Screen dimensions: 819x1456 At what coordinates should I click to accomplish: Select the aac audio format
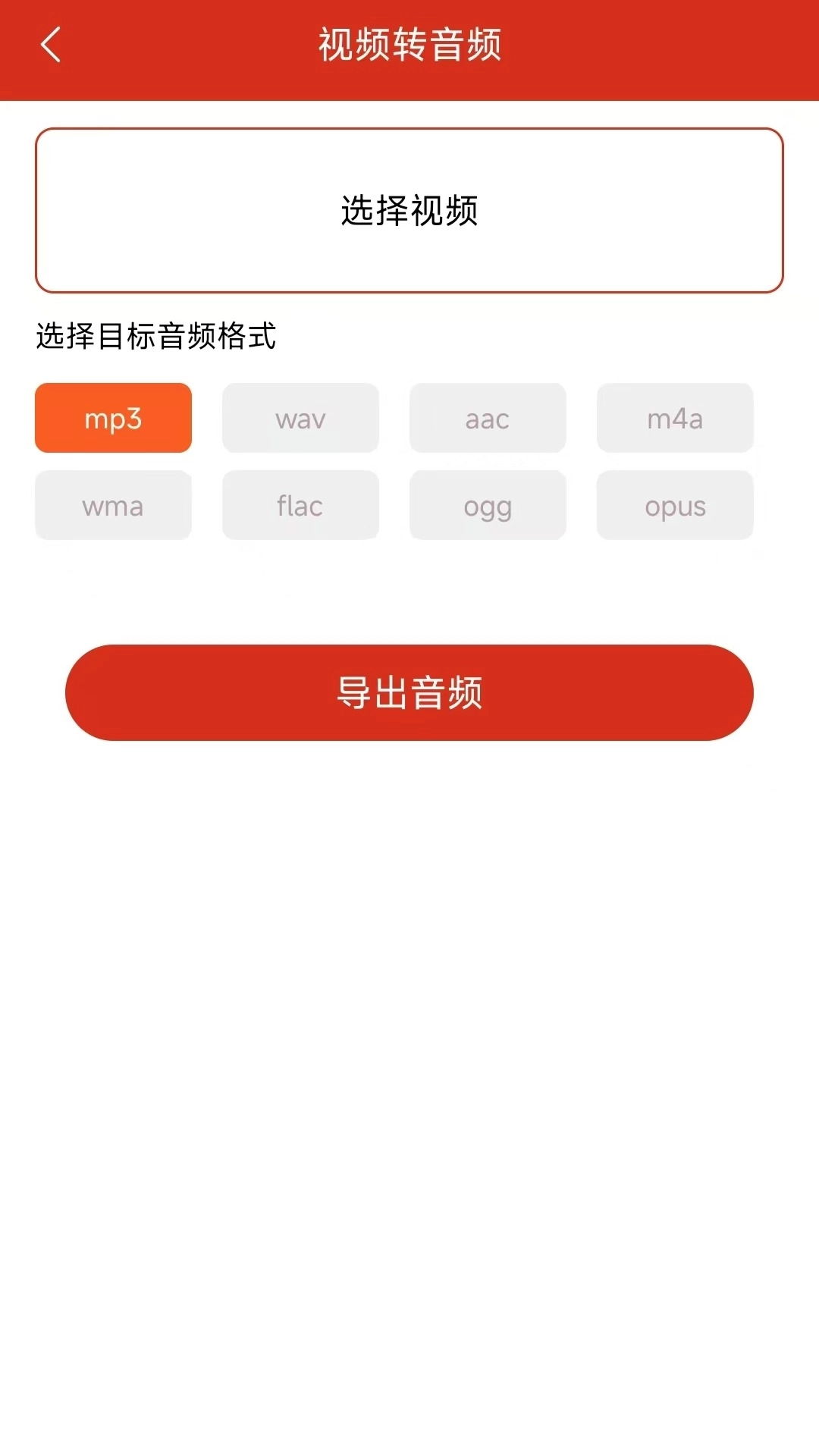click(x=488, y=418)
